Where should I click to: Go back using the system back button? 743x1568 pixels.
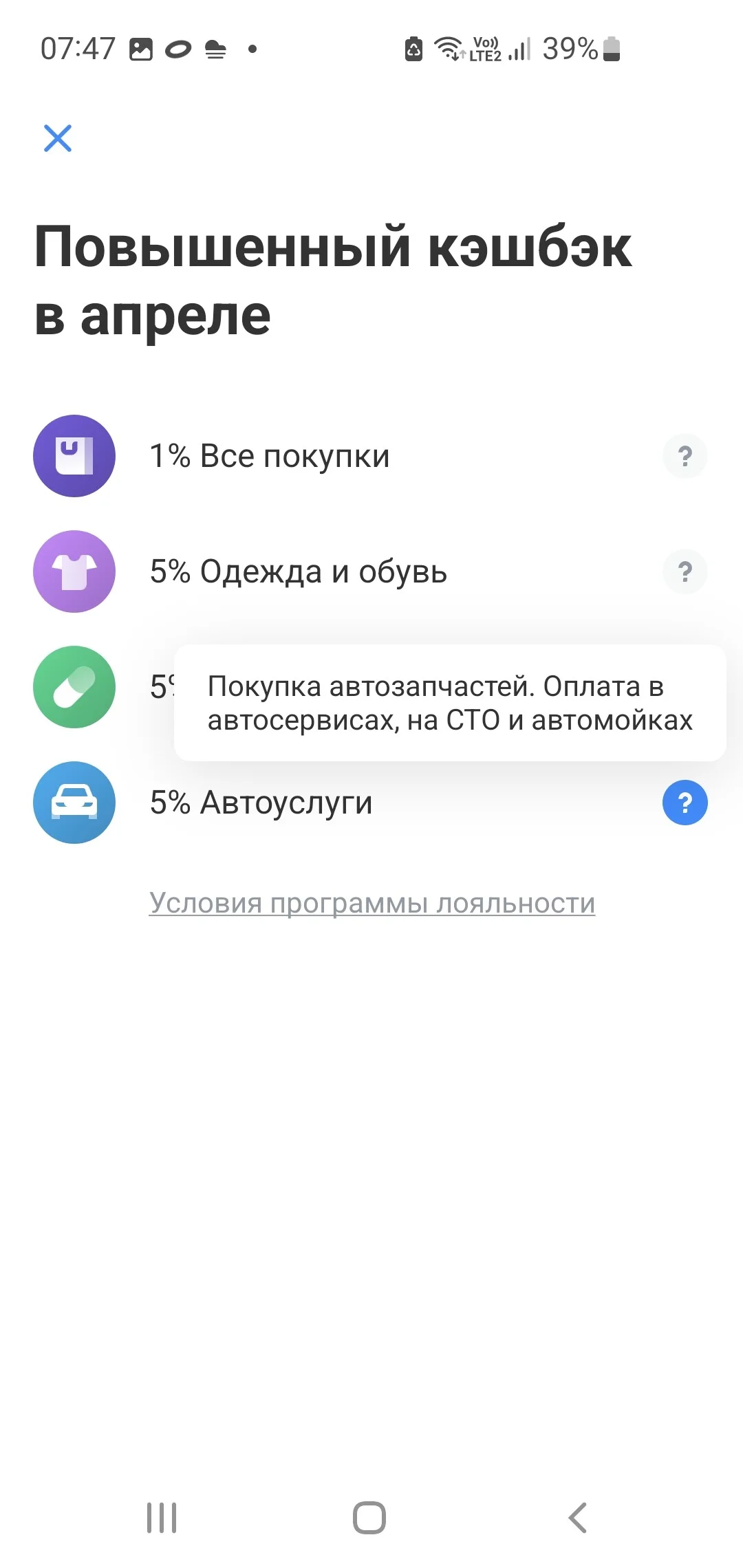pyautogui.click(x=578, y=1518)
